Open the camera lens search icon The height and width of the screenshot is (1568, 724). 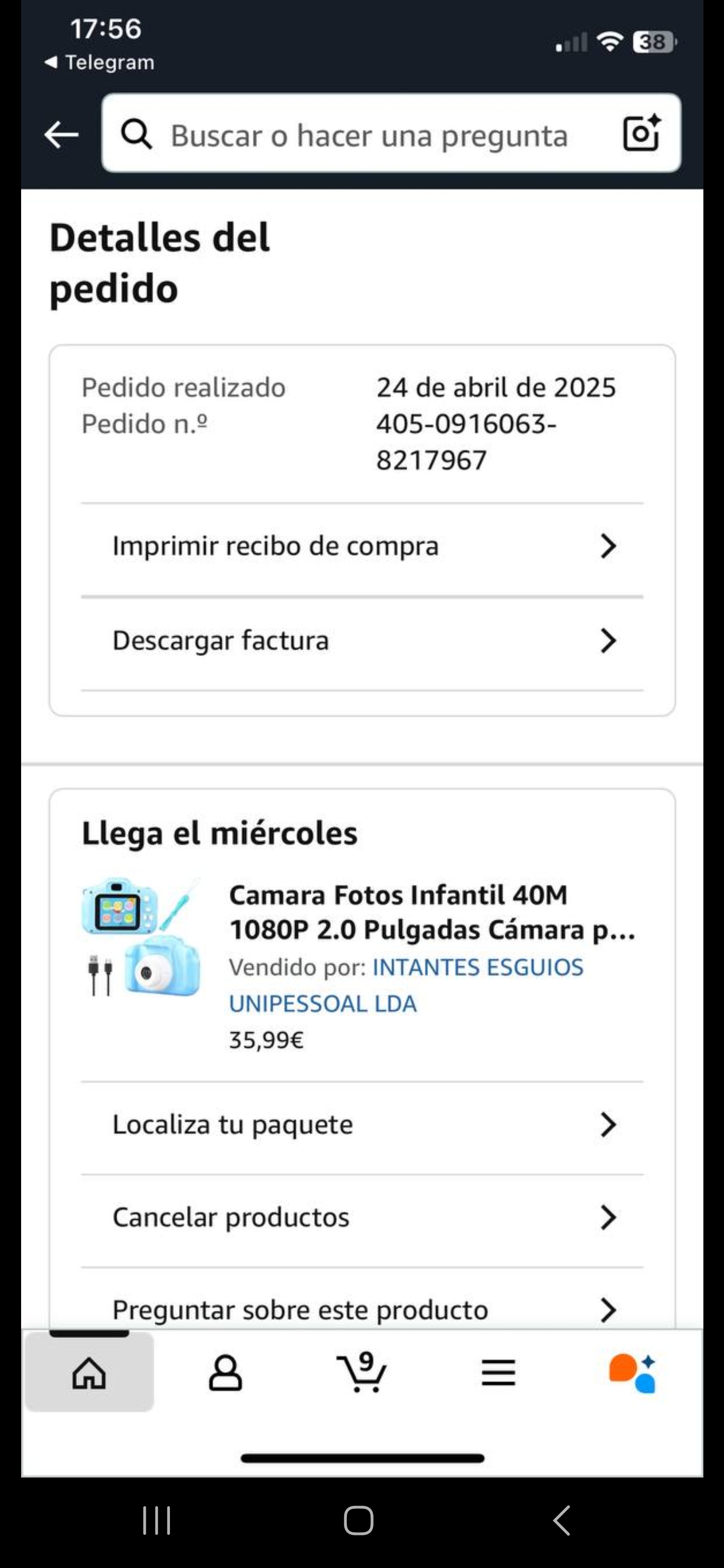coord(641,133)
